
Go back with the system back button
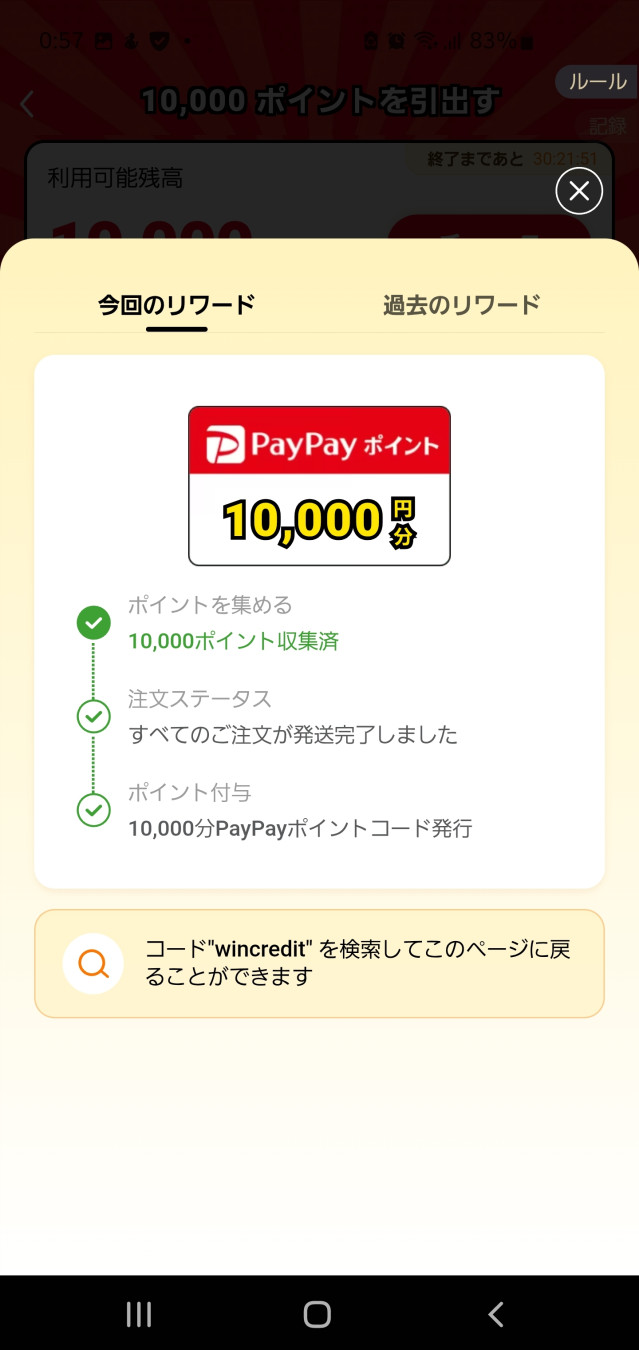tap(495, 1314)
